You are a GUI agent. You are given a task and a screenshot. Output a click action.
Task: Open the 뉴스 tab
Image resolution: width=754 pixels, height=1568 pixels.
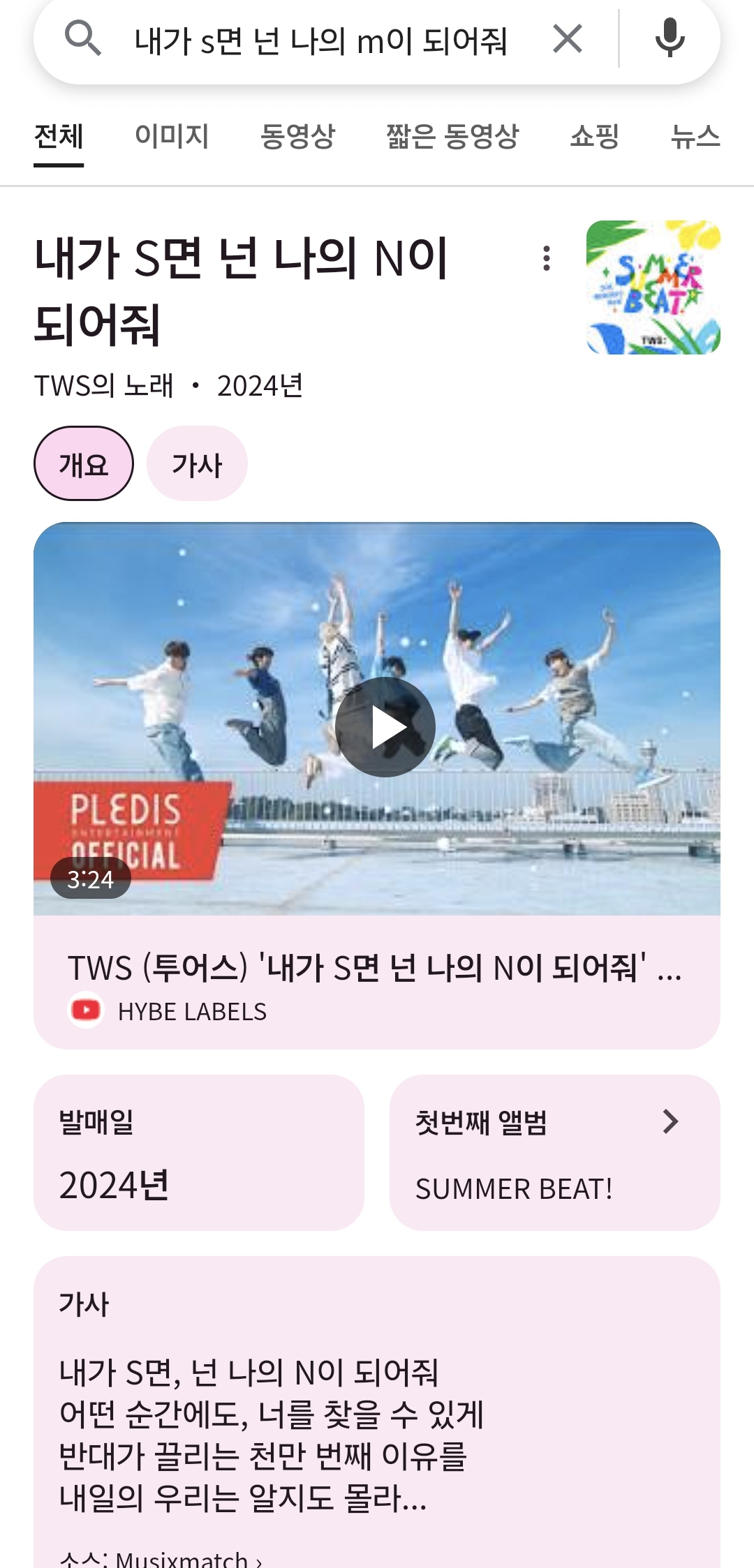pos(695,136)
